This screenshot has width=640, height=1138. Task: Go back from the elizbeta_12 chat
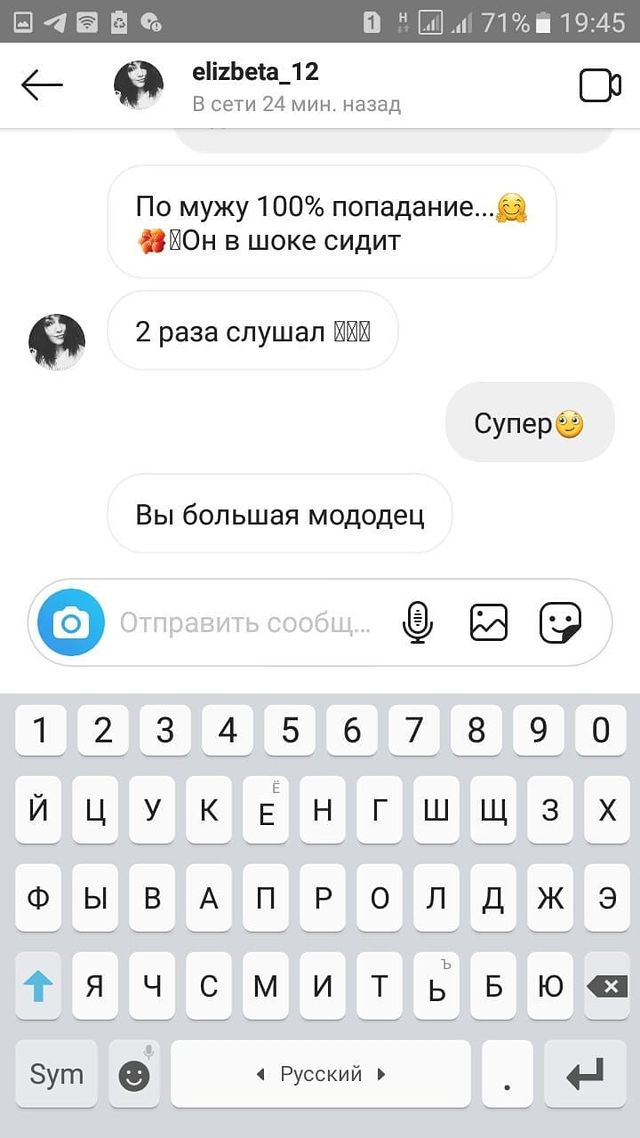[41, 86]
